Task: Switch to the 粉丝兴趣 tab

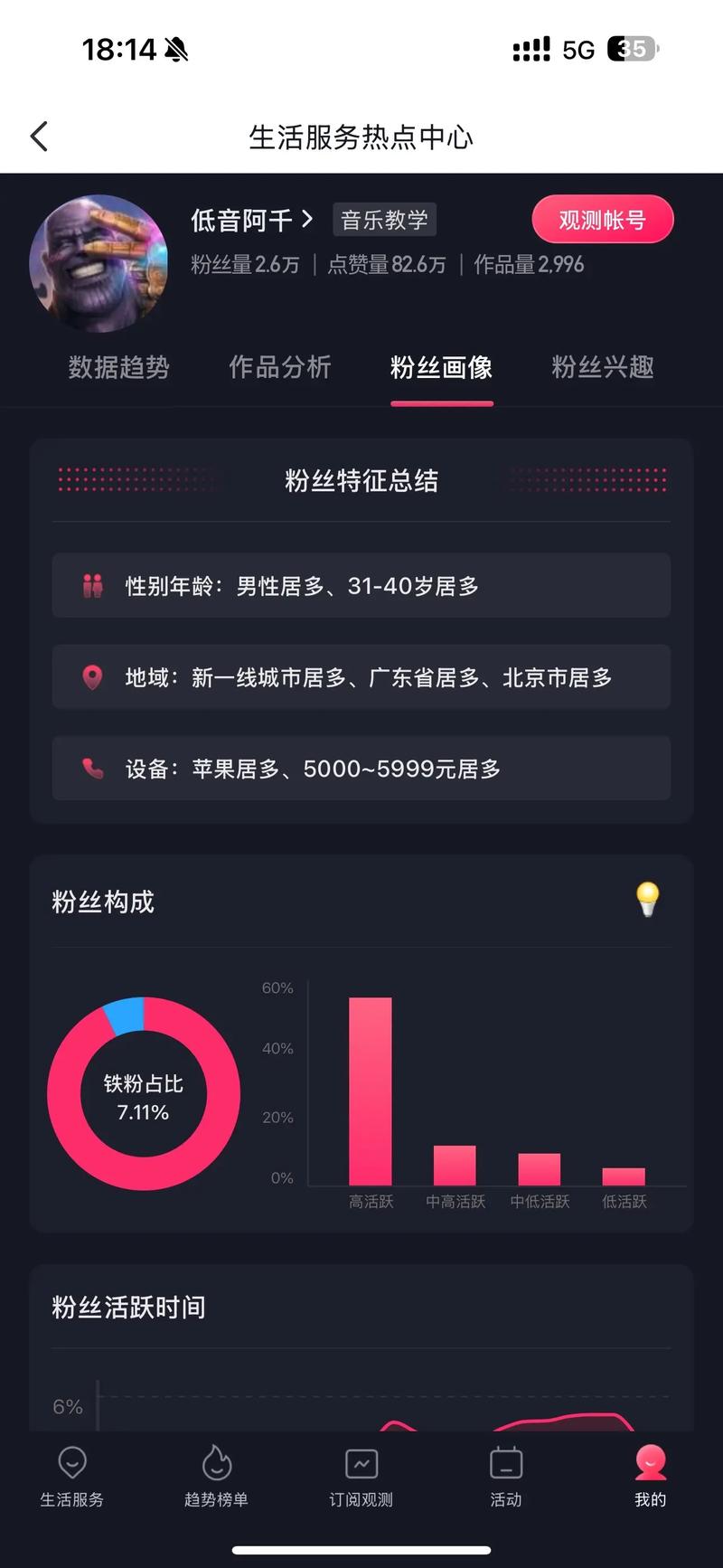Action: 603,367
